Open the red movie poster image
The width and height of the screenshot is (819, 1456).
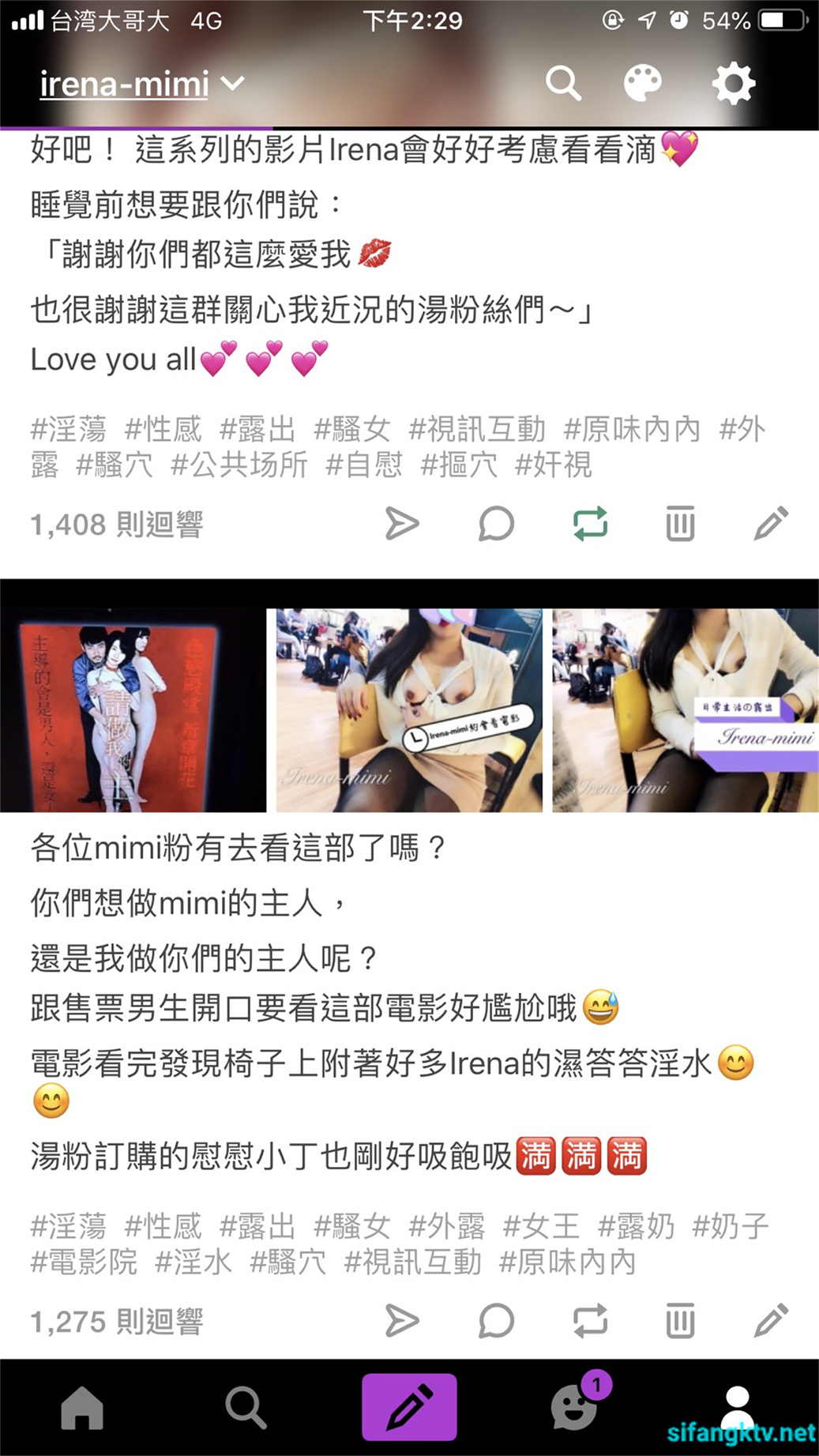(x=133, y=709)
